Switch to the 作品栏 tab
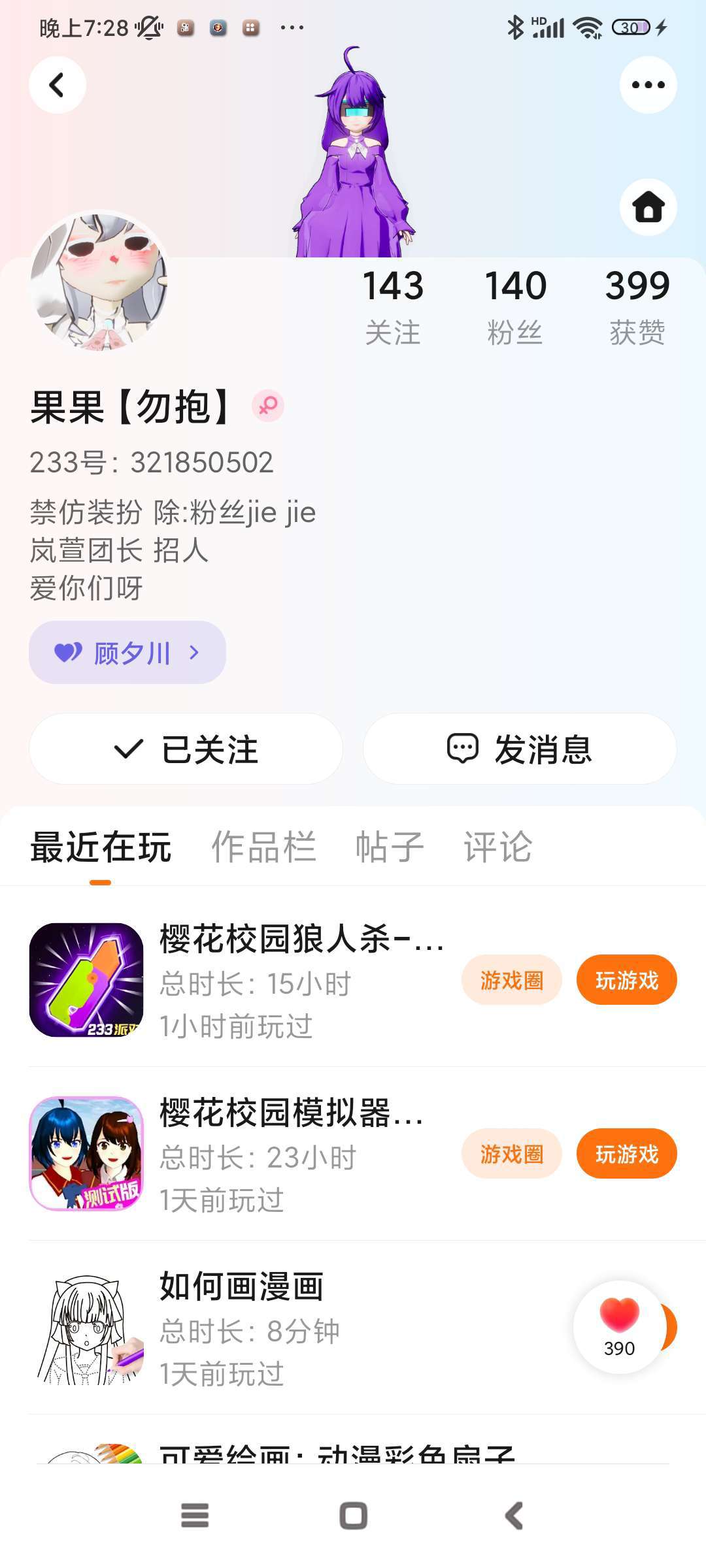This screenshot has height=1568, width=706. (x=263, y=847)
